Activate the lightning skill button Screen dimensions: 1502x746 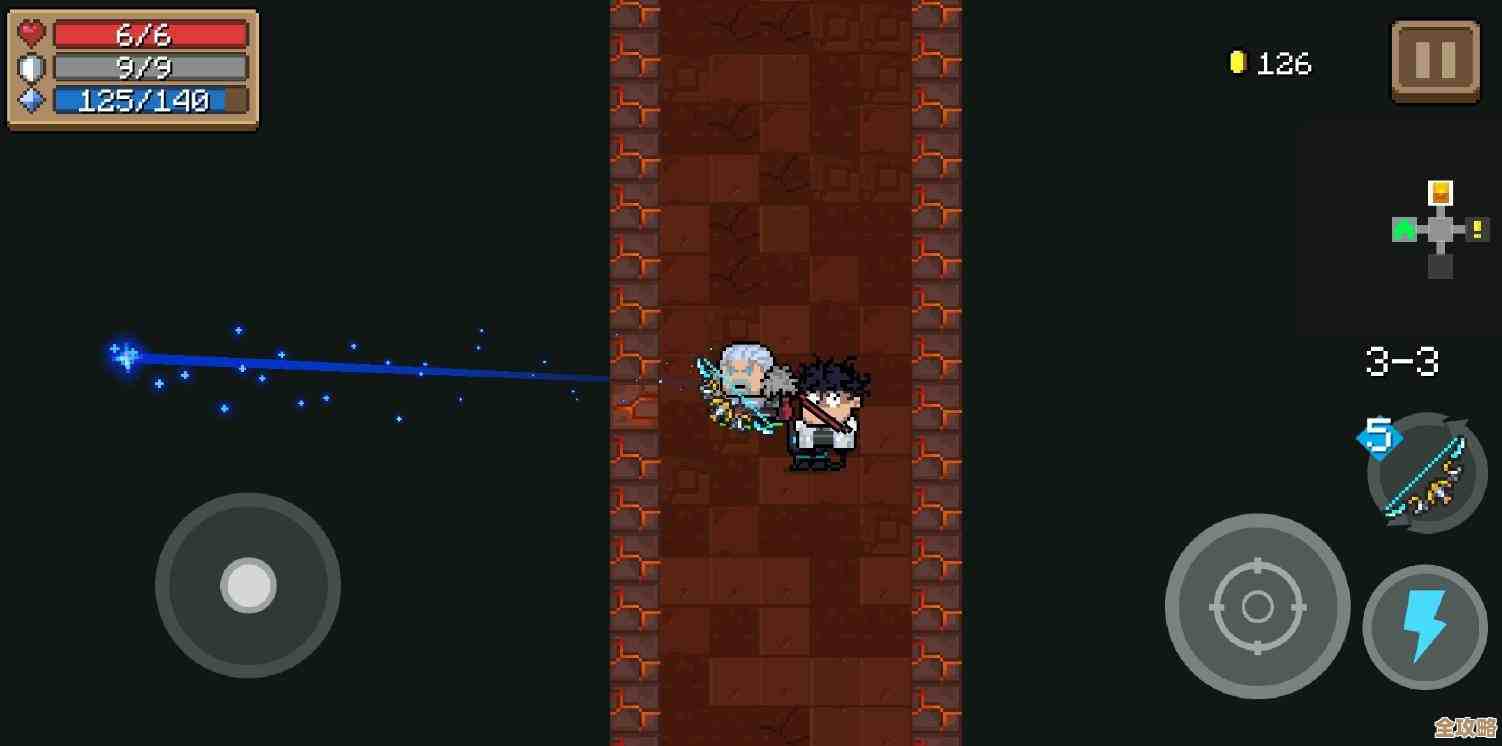click(1424, 627)
